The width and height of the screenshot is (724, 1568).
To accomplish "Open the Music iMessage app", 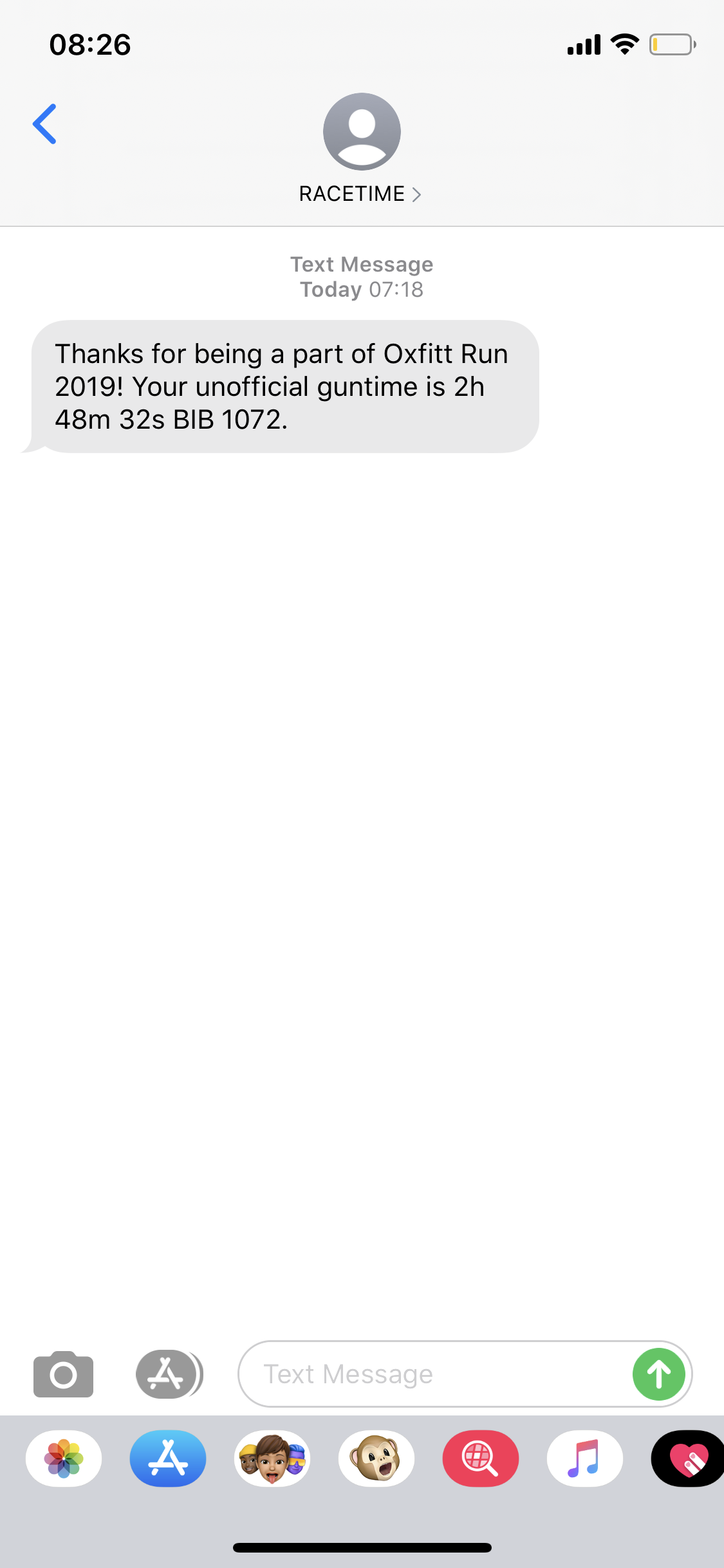I will pos(585,1459).
